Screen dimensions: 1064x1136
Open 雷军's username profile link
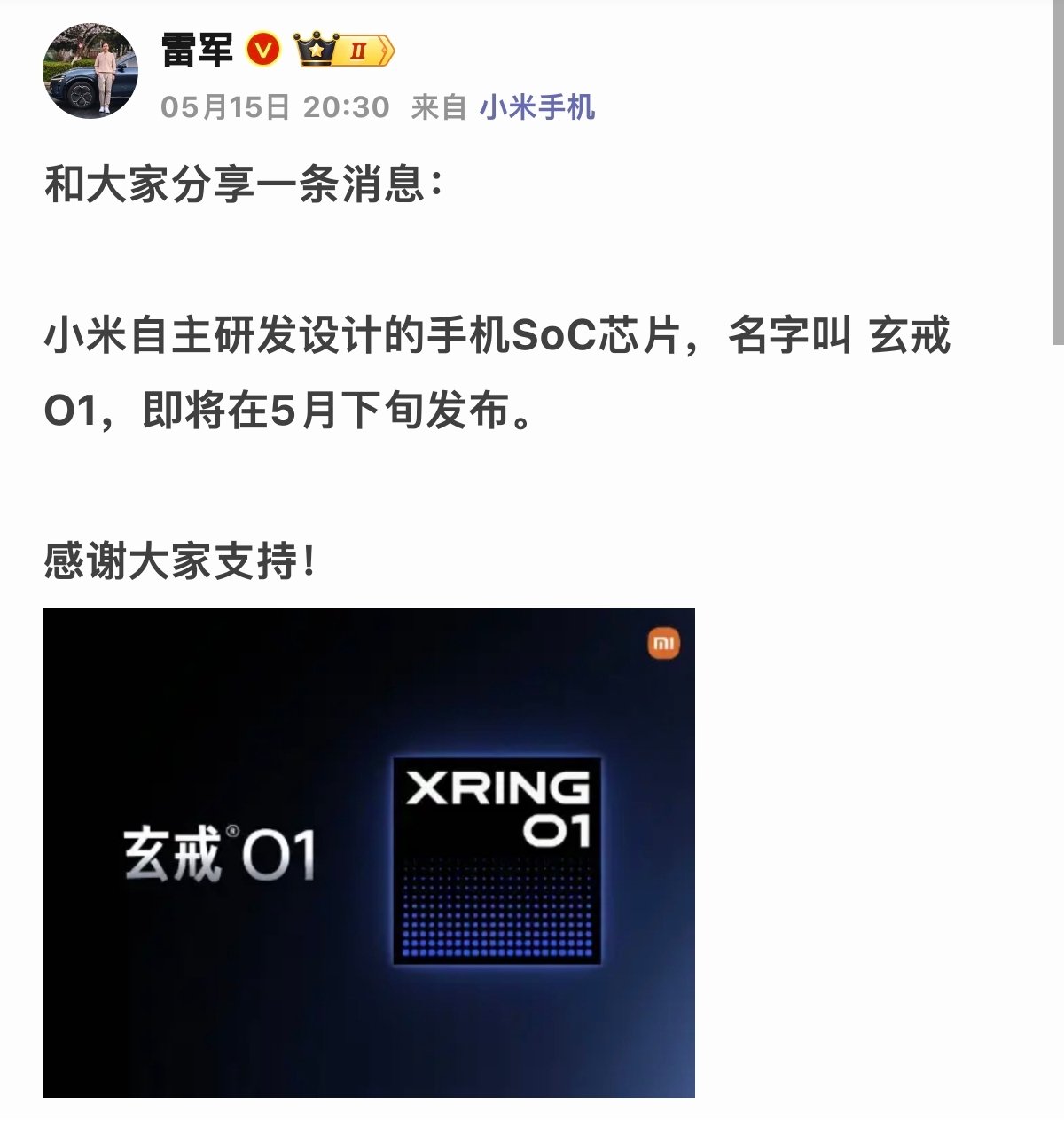[x=197, y=50]
